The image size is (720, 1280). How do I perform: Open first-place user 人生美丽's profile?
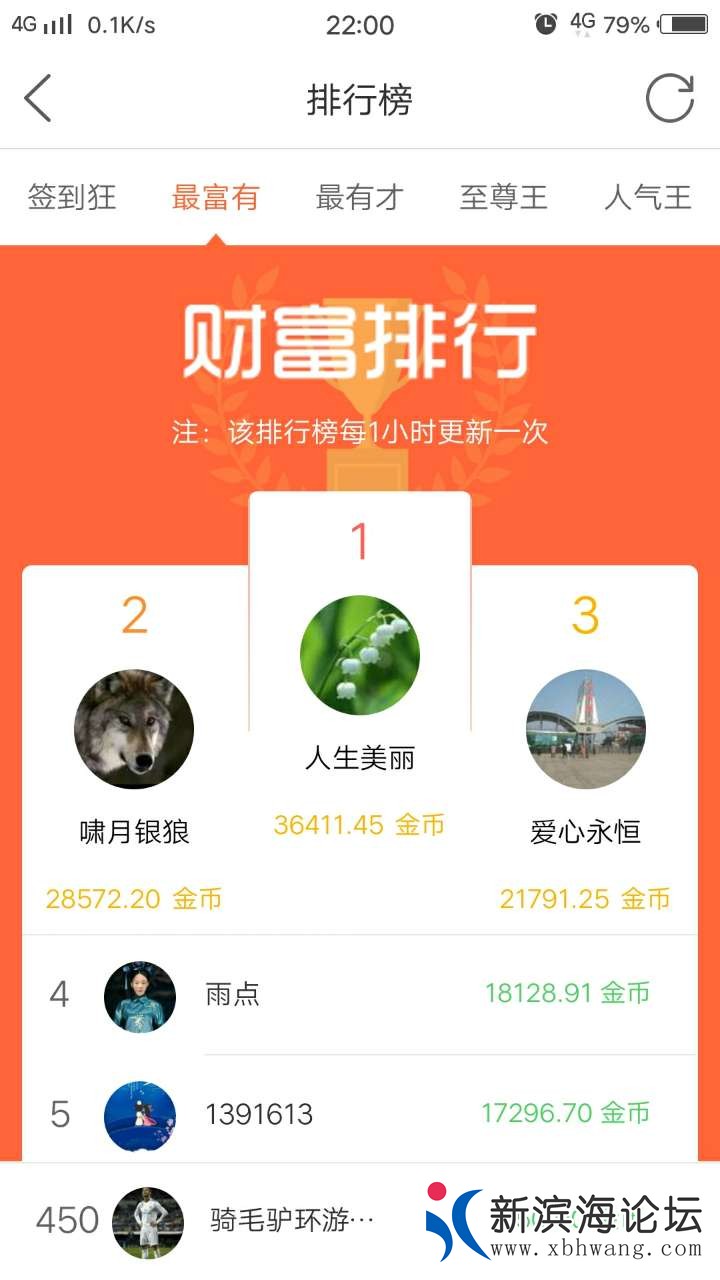(360, 656)
